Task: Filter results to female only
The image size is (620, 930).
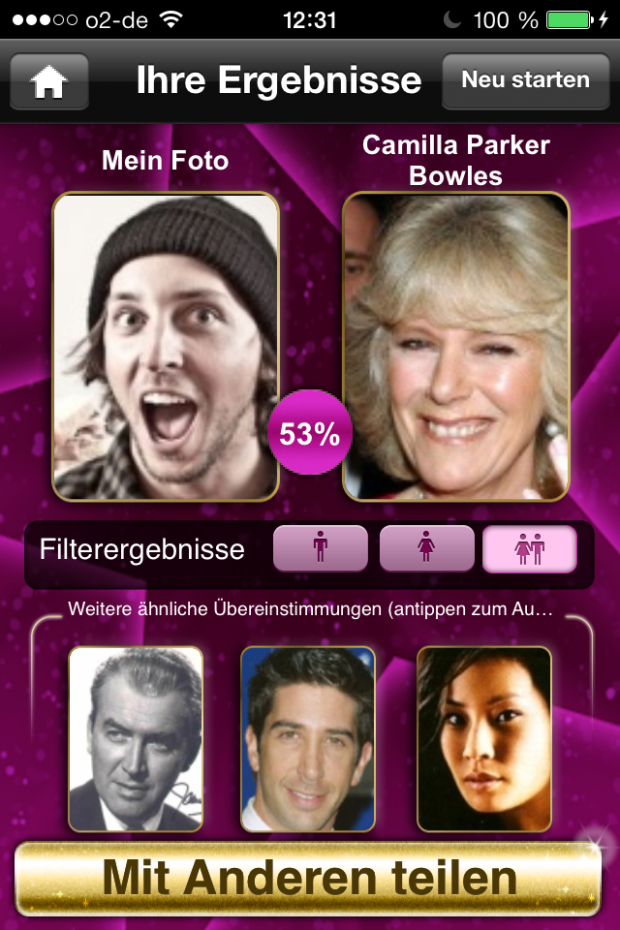Action: (427, 549)
